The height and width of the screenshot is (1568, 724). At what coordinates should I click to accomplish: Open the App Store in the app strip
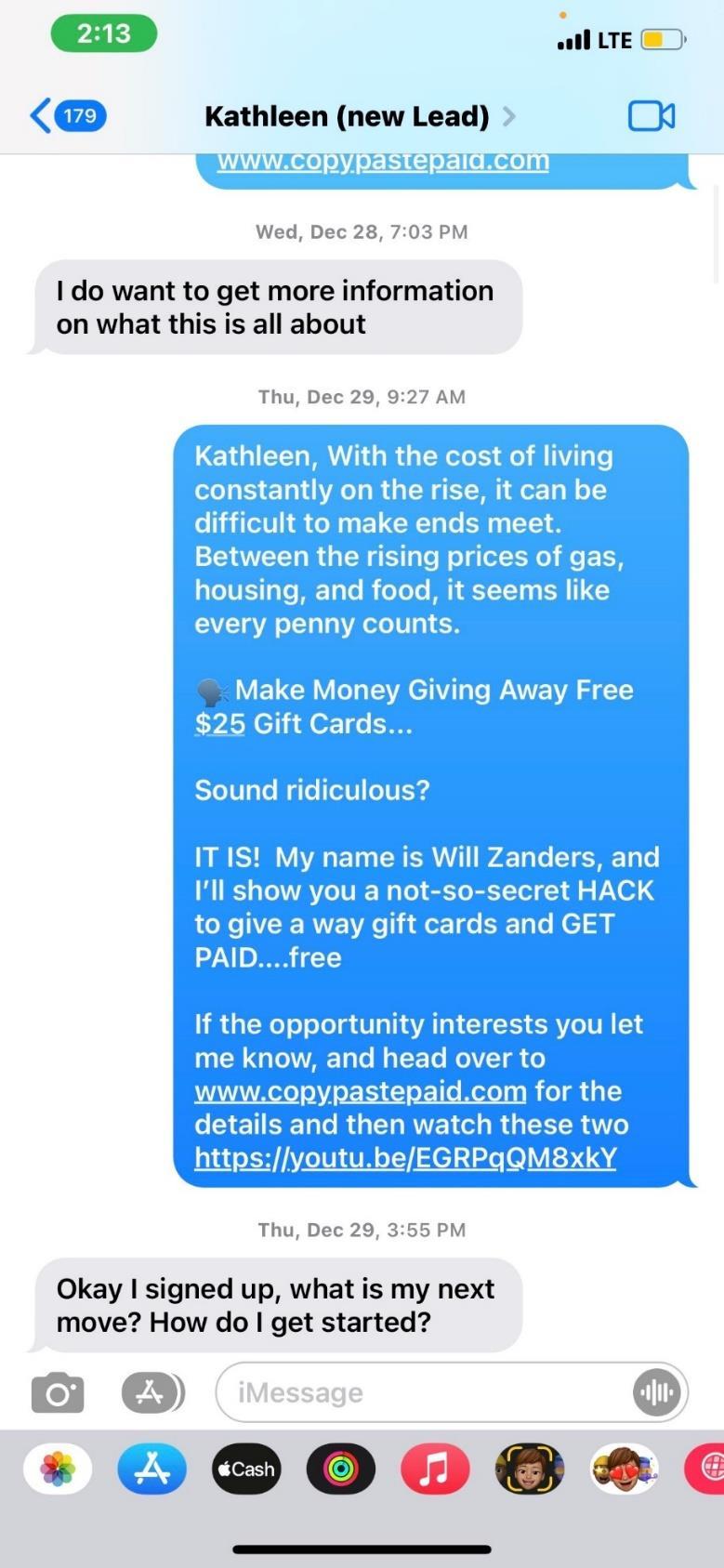coord(151,1469)
